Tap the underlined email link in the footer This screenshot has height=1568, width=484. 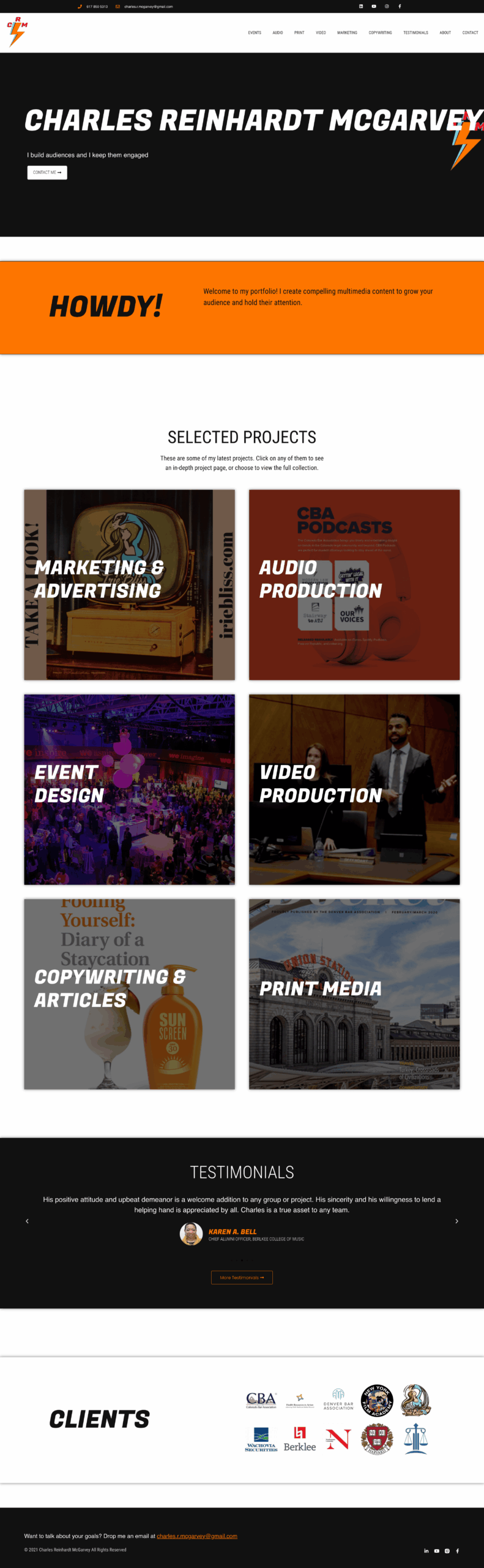point(196,1536)
